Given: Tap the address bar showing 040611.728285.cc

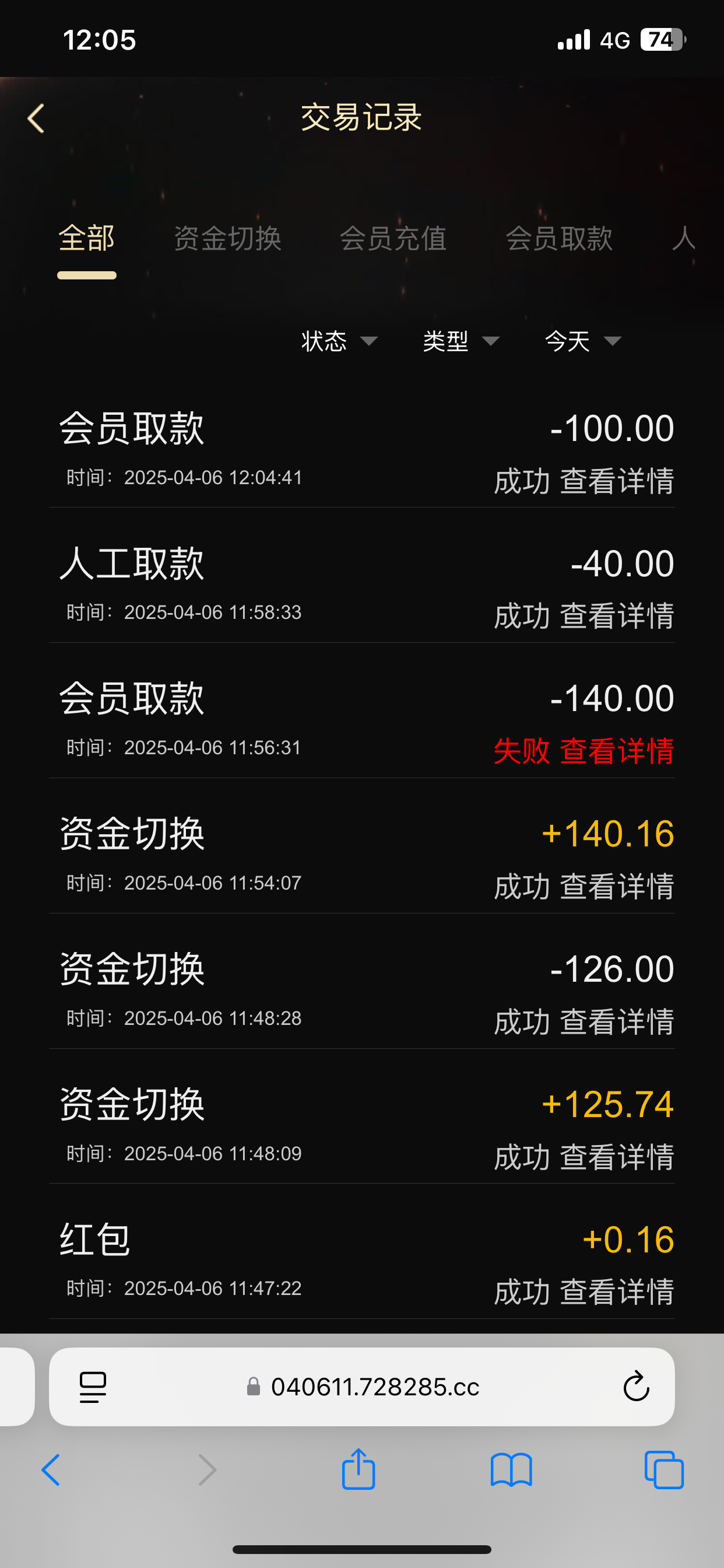Looking at the screenshot, I should 374,1387.
